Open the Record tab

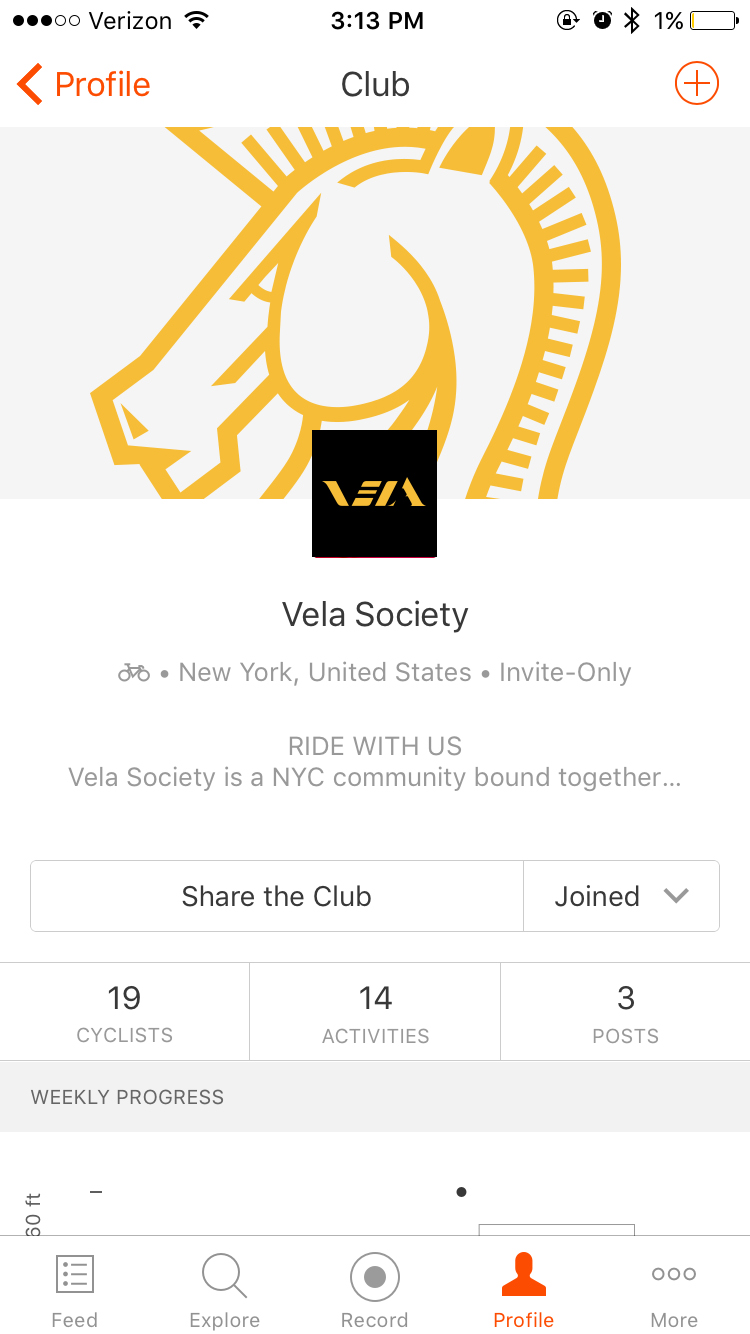[x=375, y=1290]
